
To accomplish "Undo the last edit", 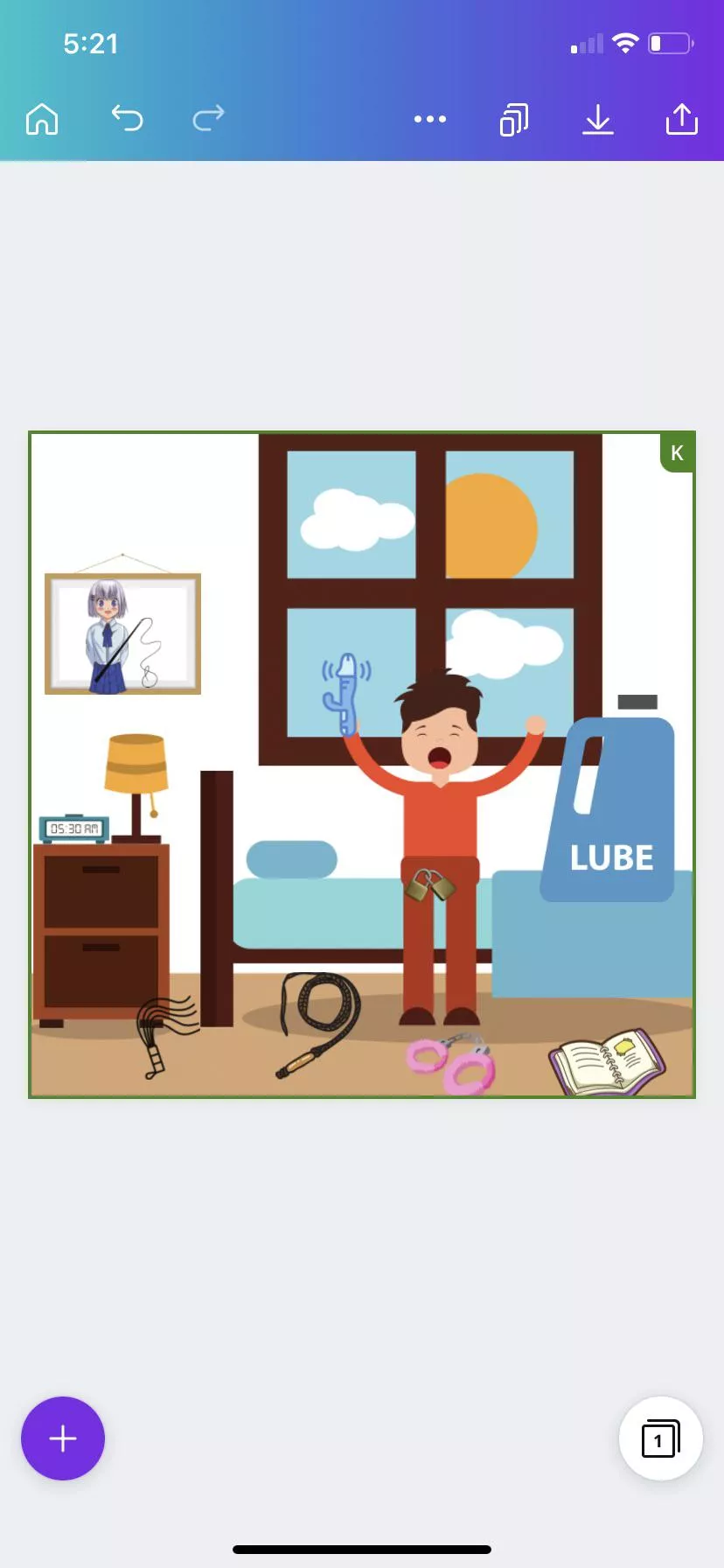I will [127, 118].
